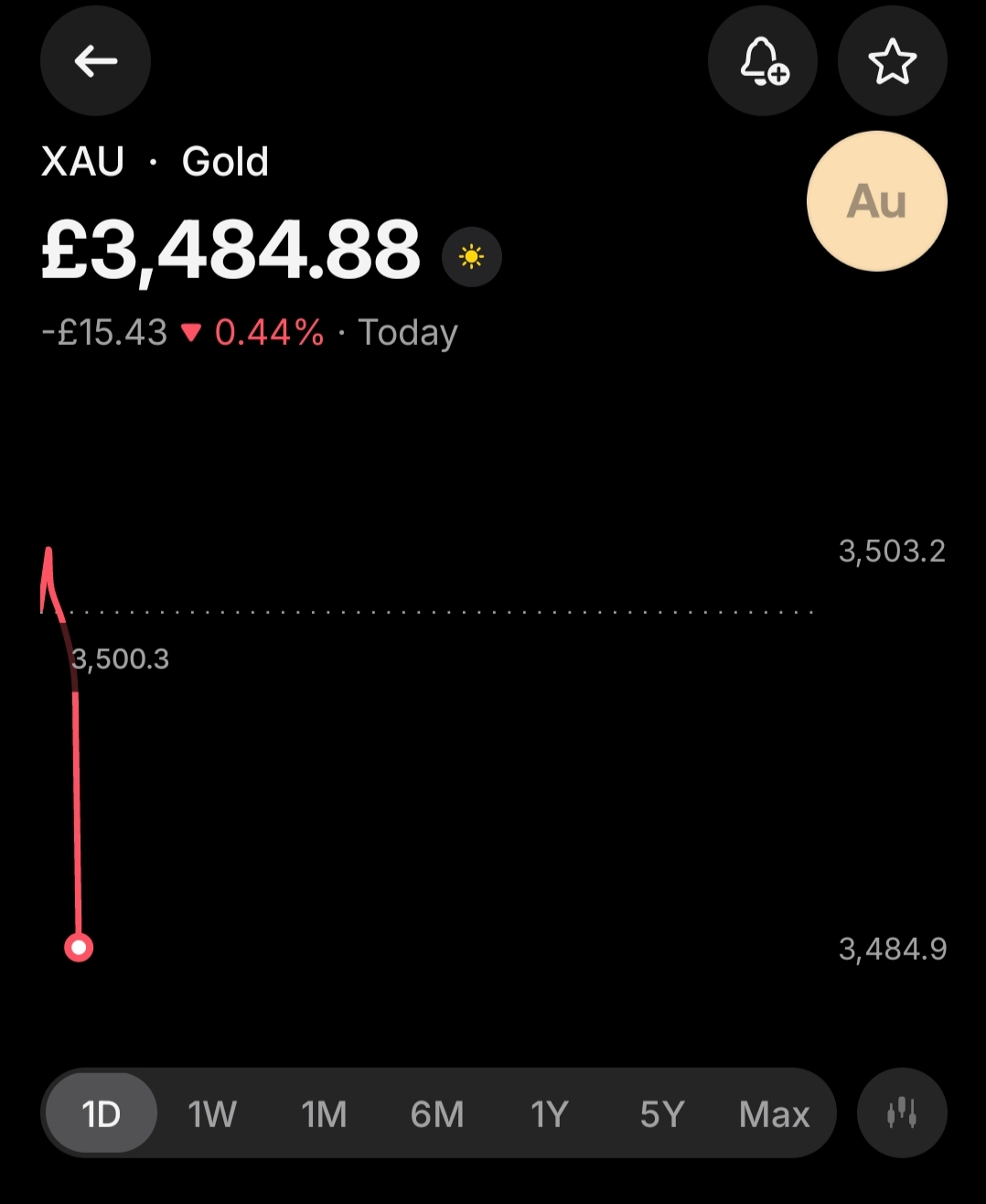Tap the sun market-hours indicator
The width and height of the screenshot is (986, 1204).
(471, 256)
